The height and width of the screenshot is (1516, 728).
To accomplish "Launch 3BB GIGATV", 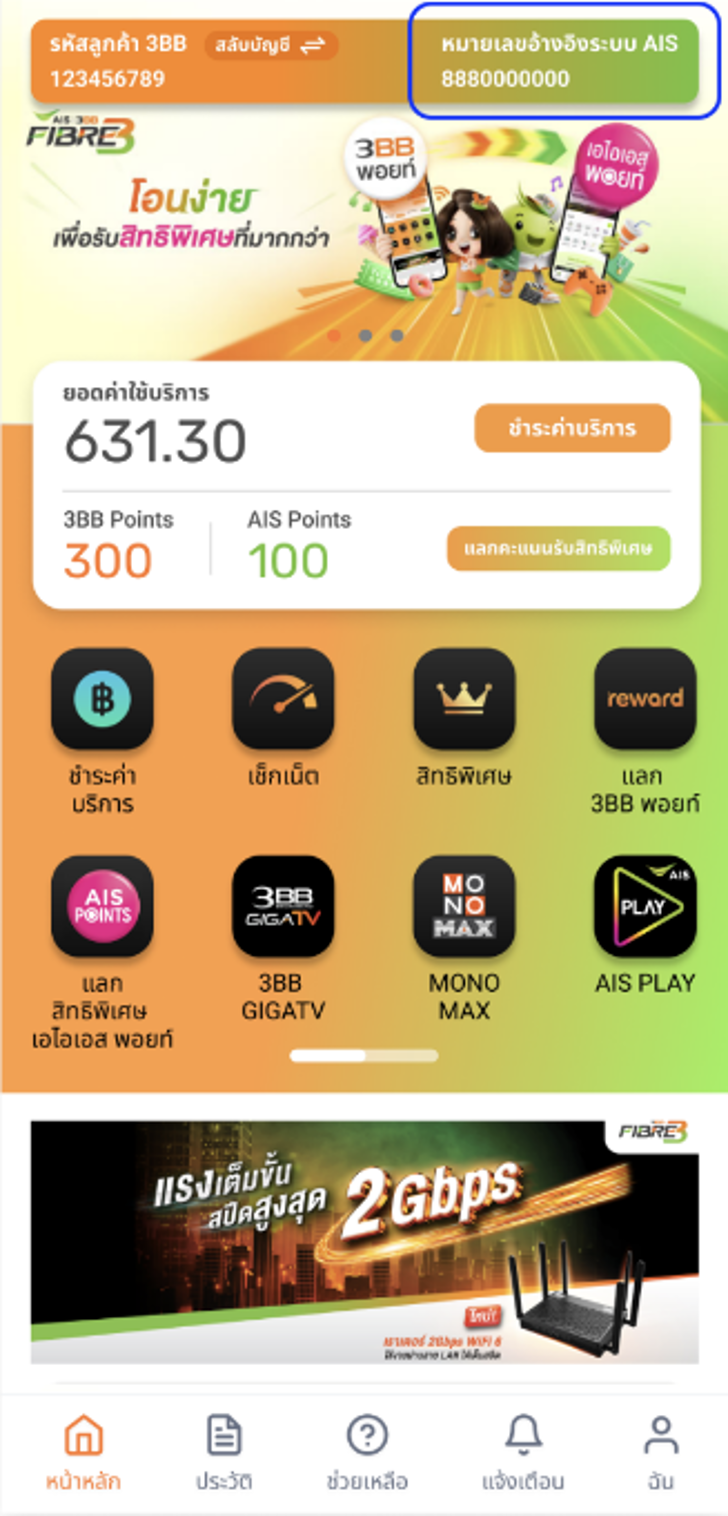I will (x=283, y=906).
